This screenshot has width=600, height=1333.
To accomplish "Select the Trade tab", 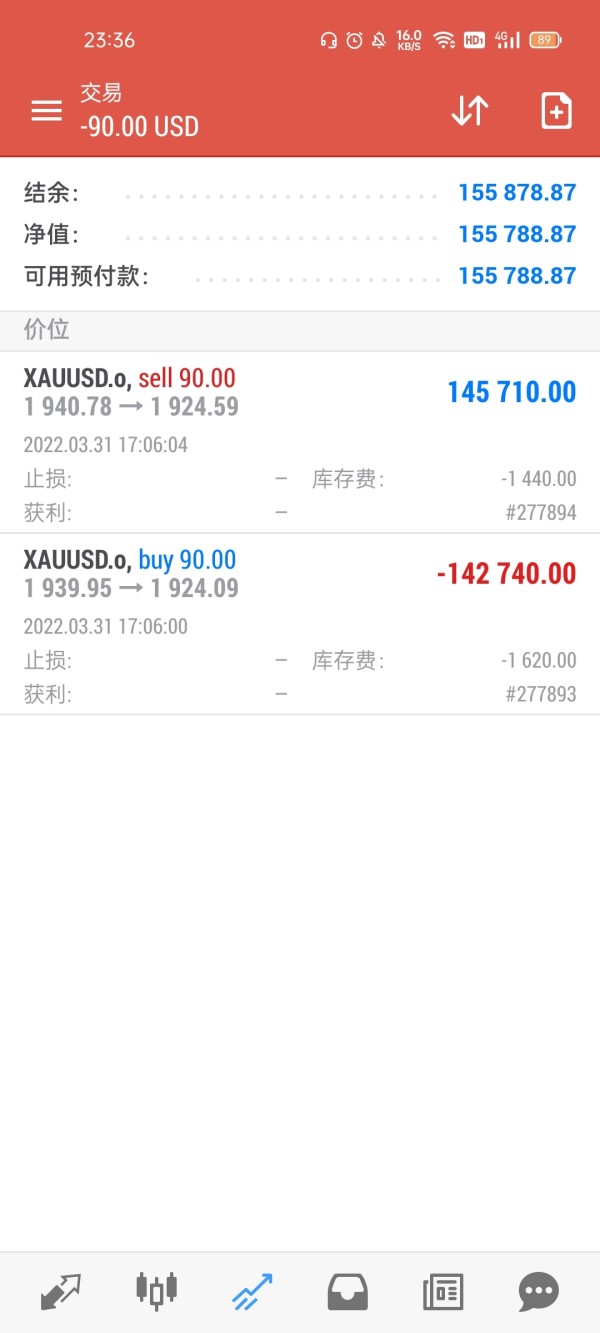I will 251,1291.
